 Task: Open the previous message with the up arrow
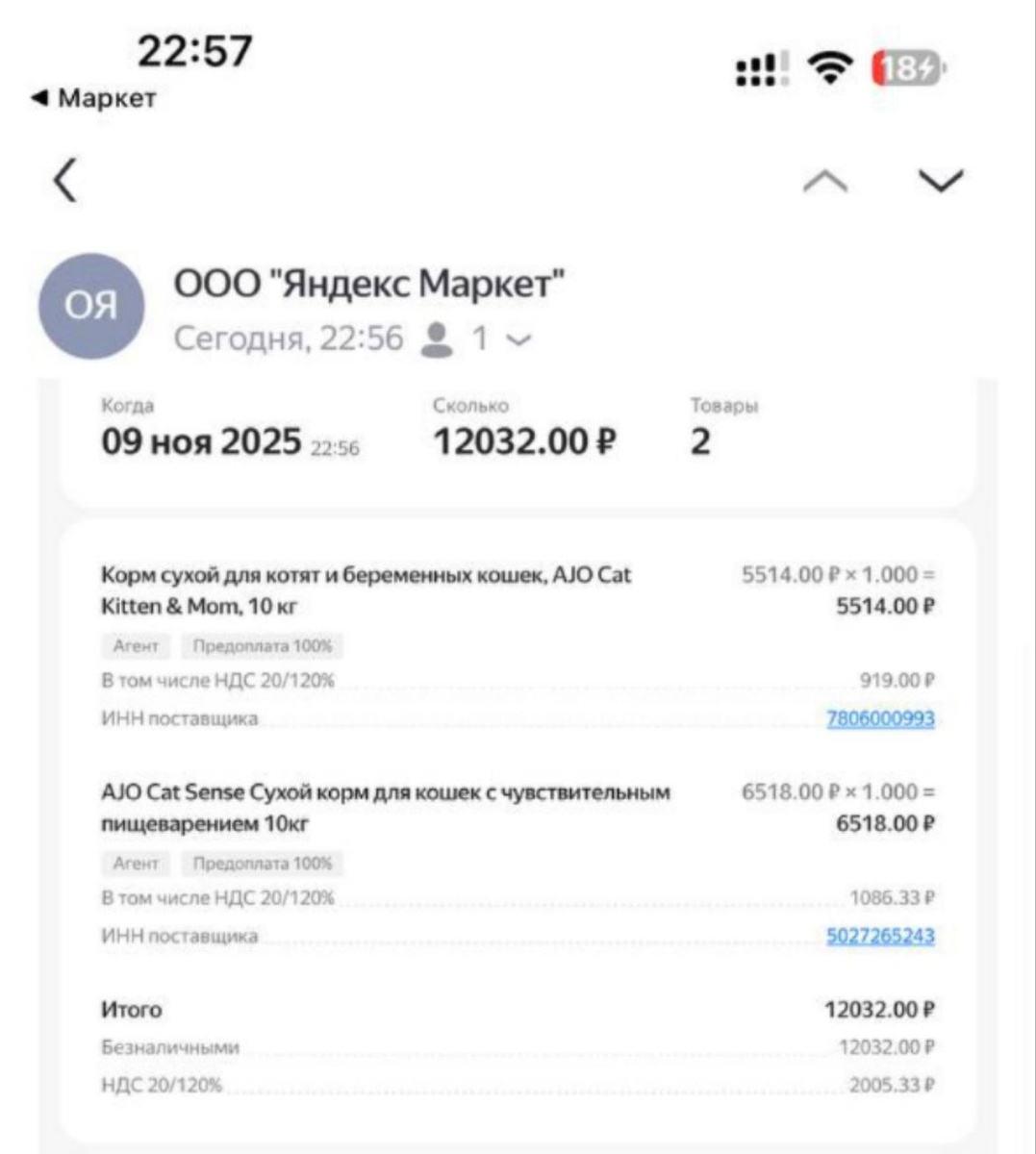825,181
